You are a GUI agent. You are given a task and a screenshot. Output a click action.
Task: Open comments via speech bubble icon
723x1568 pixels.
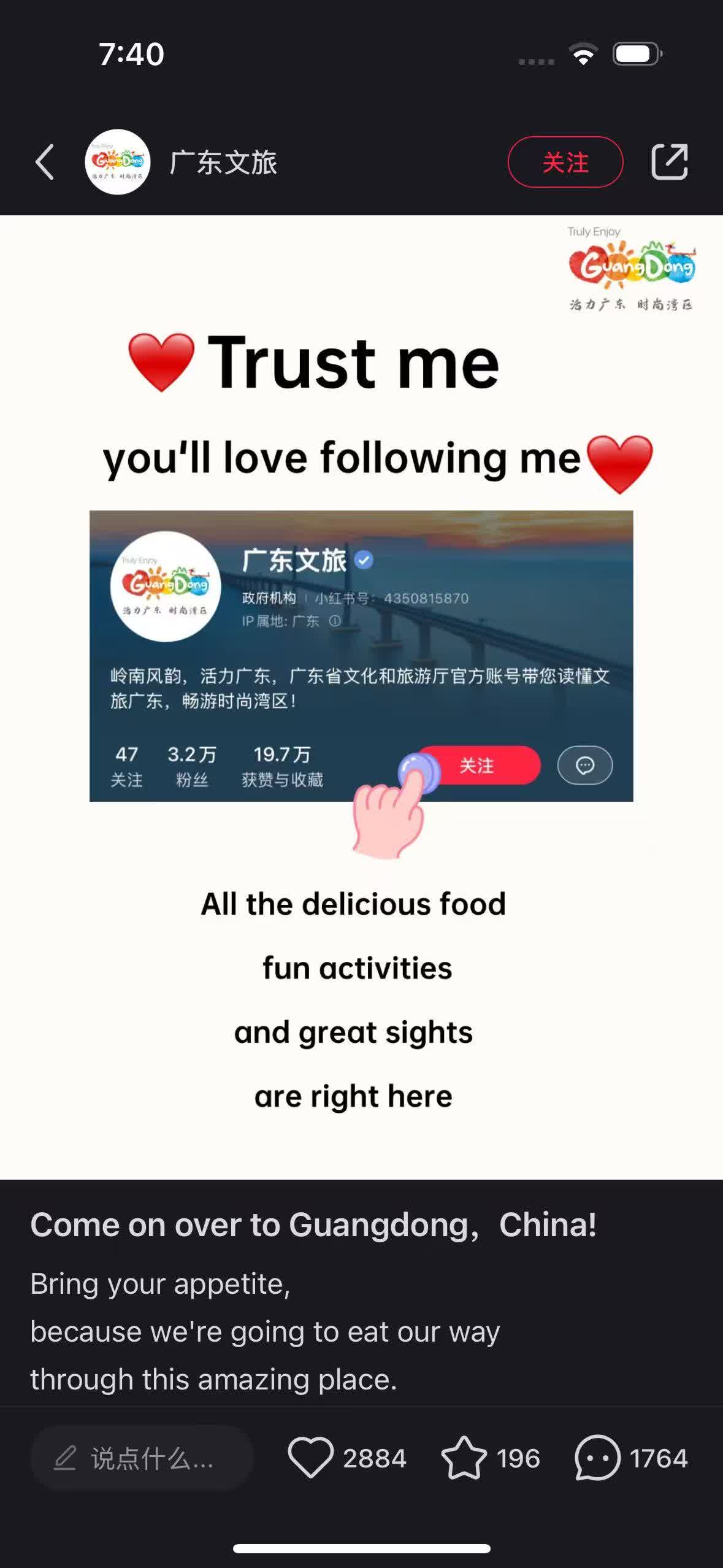(x=597, y=1458)
